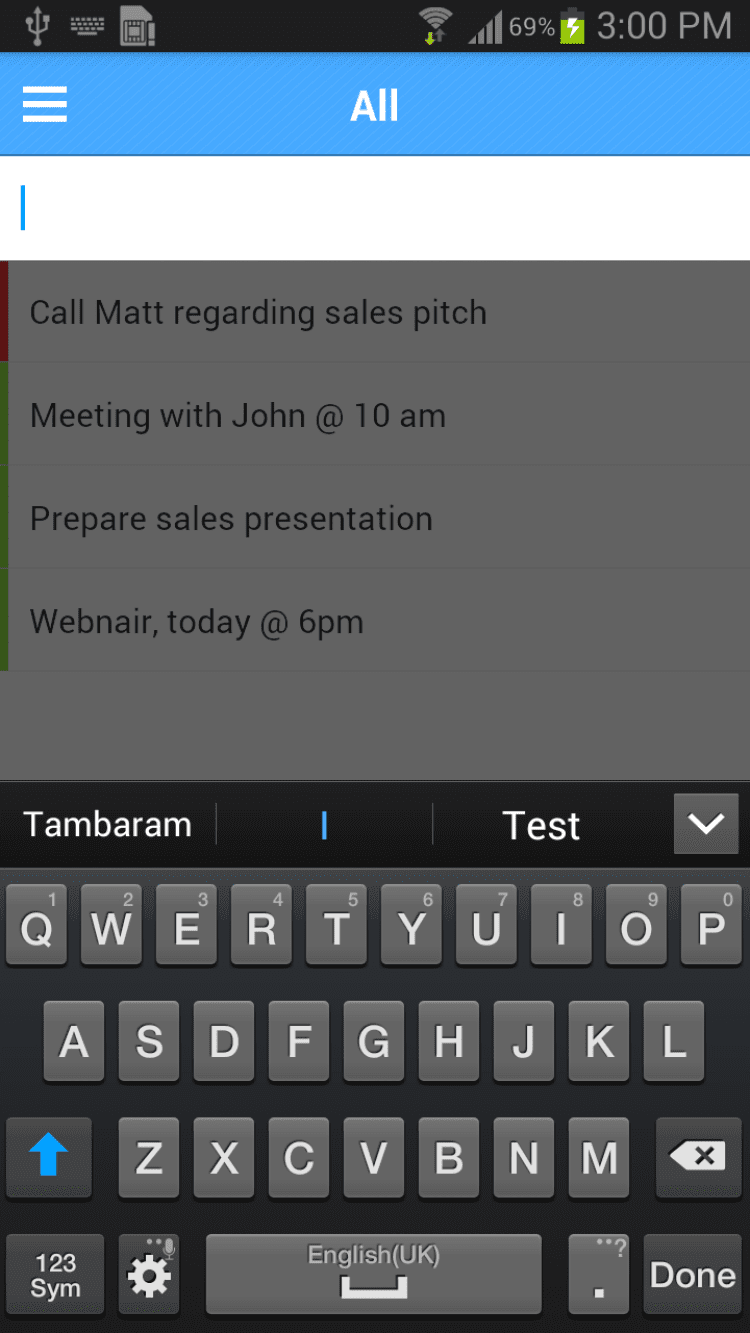Focus the new task text field

point(375,208)
